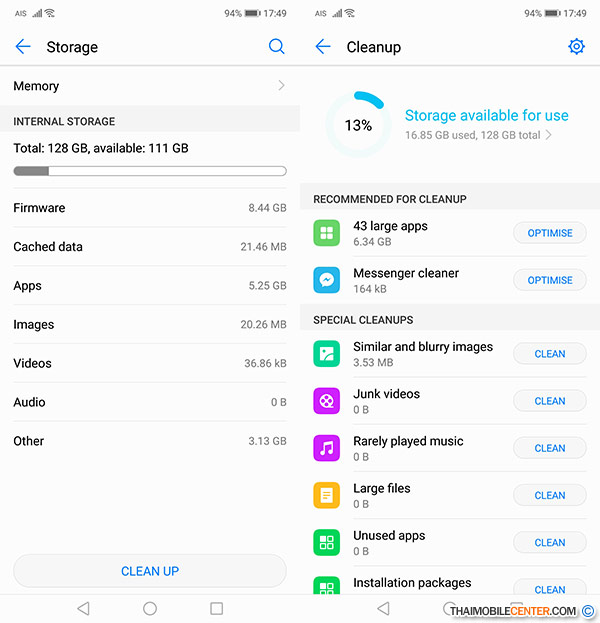Open Videos storage details
The image size is (600, 623).
pos(150,363)
